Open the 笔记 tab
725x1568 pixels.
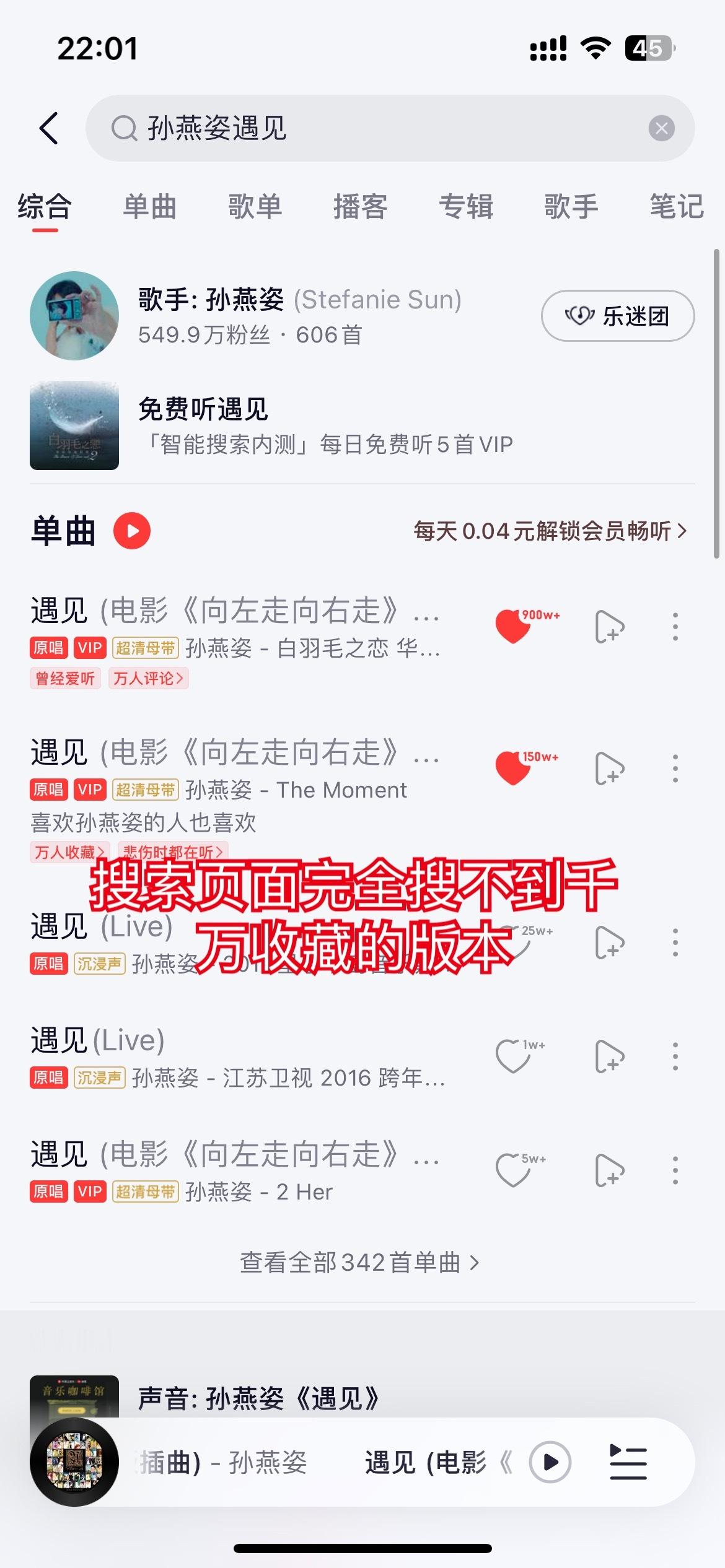point(676,207)
